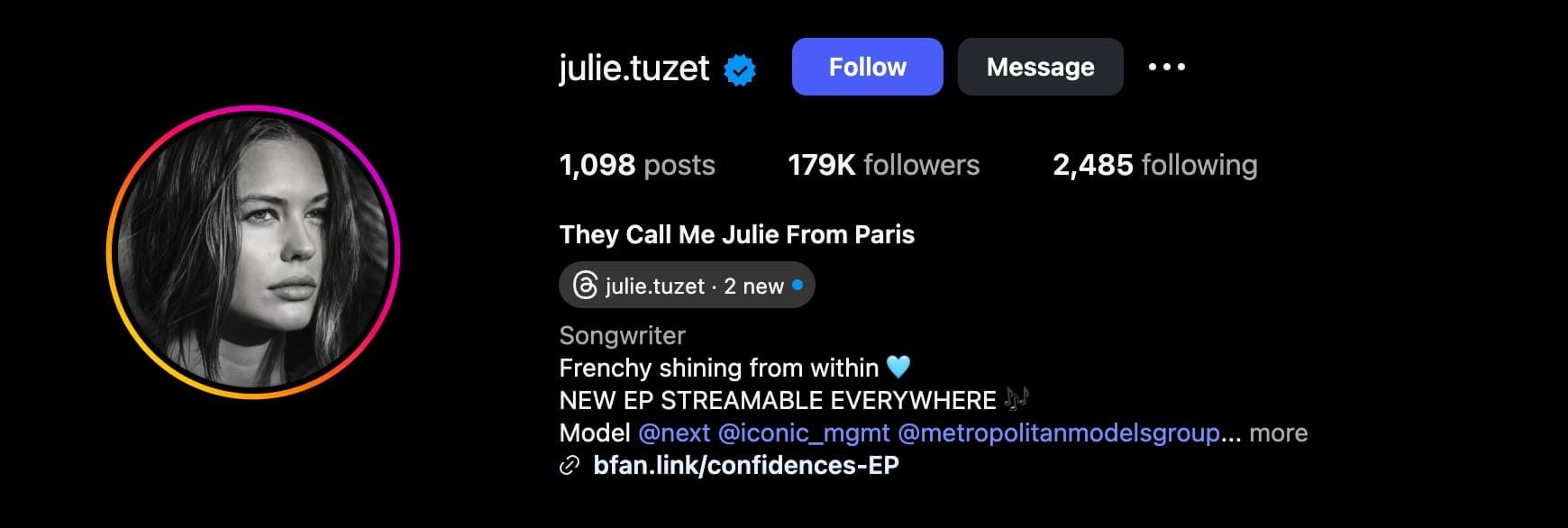
Task: Open the 179K followers list
Action: coord(883,165)
